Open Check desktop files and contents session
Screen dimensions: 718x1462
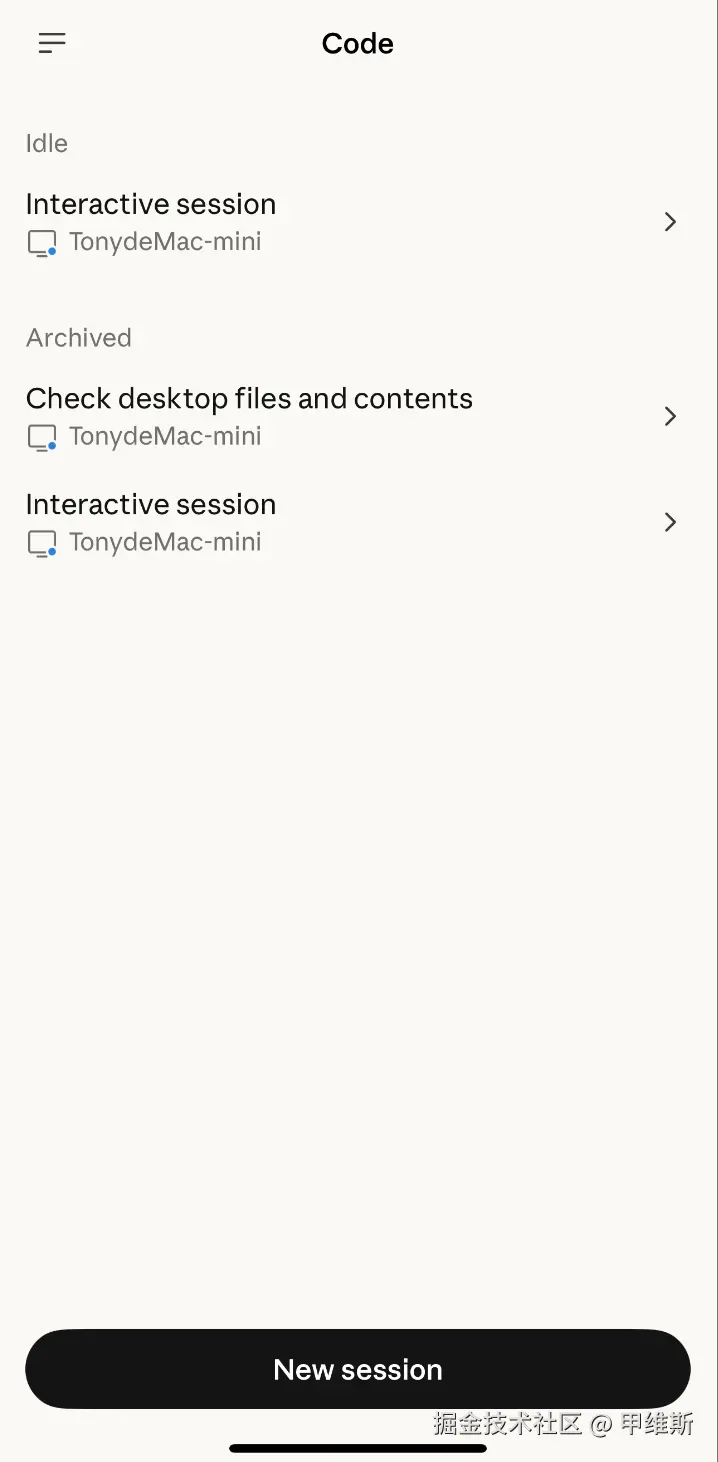tap(350, 416)
